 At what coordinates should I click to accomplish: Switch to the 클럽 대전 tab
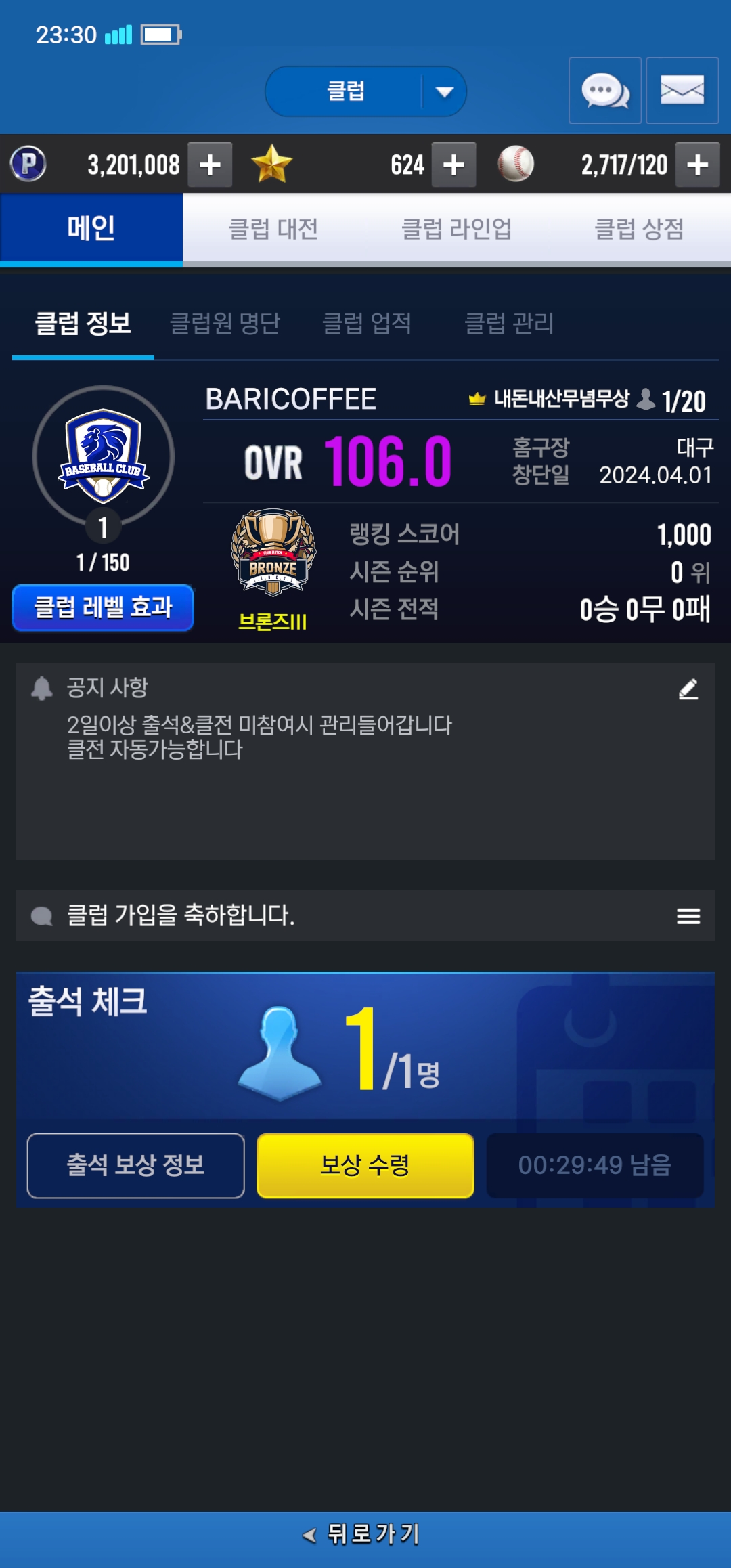tap(273, 229)
